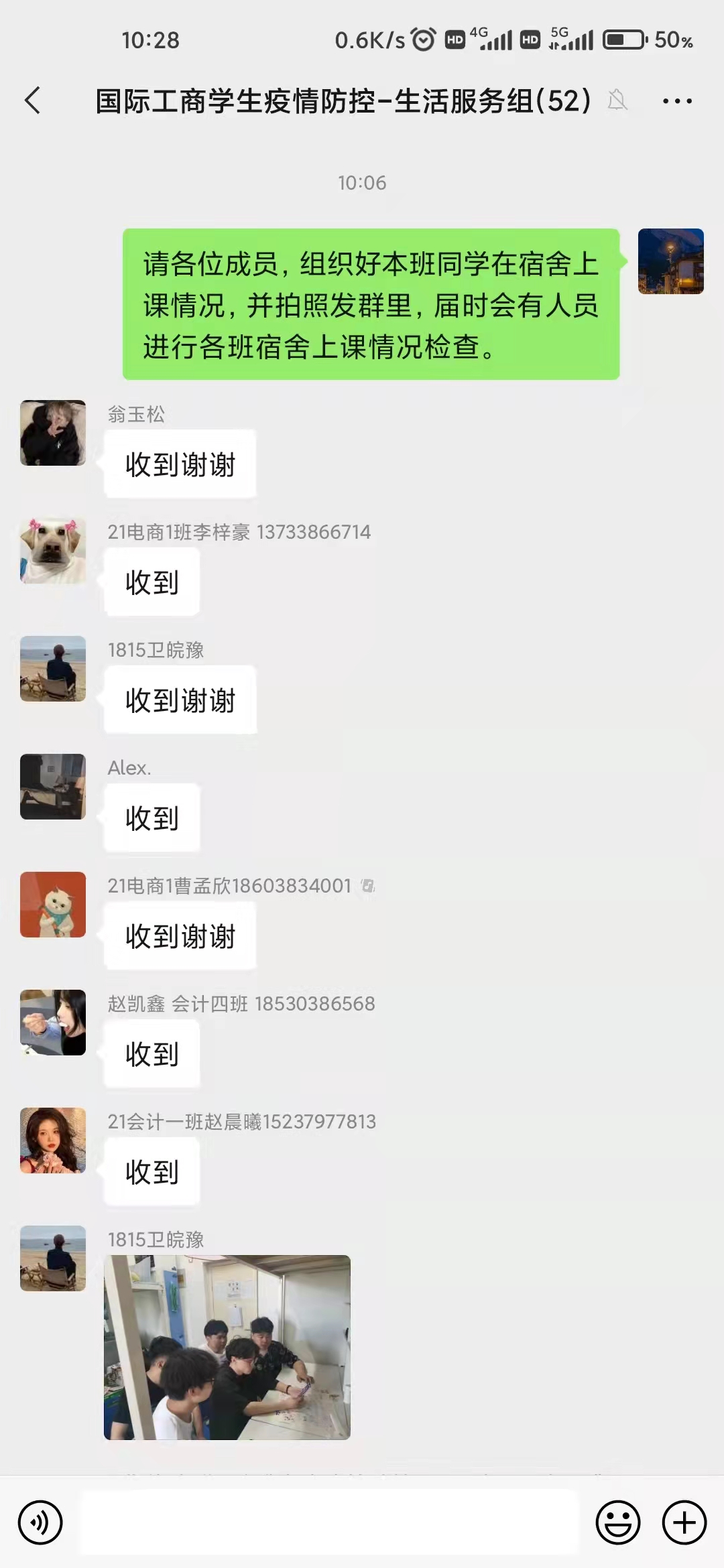This screenshot has height=1568, width=724.
Task: Open Alex.'s profile avatar
Action: tap(53, 787)
